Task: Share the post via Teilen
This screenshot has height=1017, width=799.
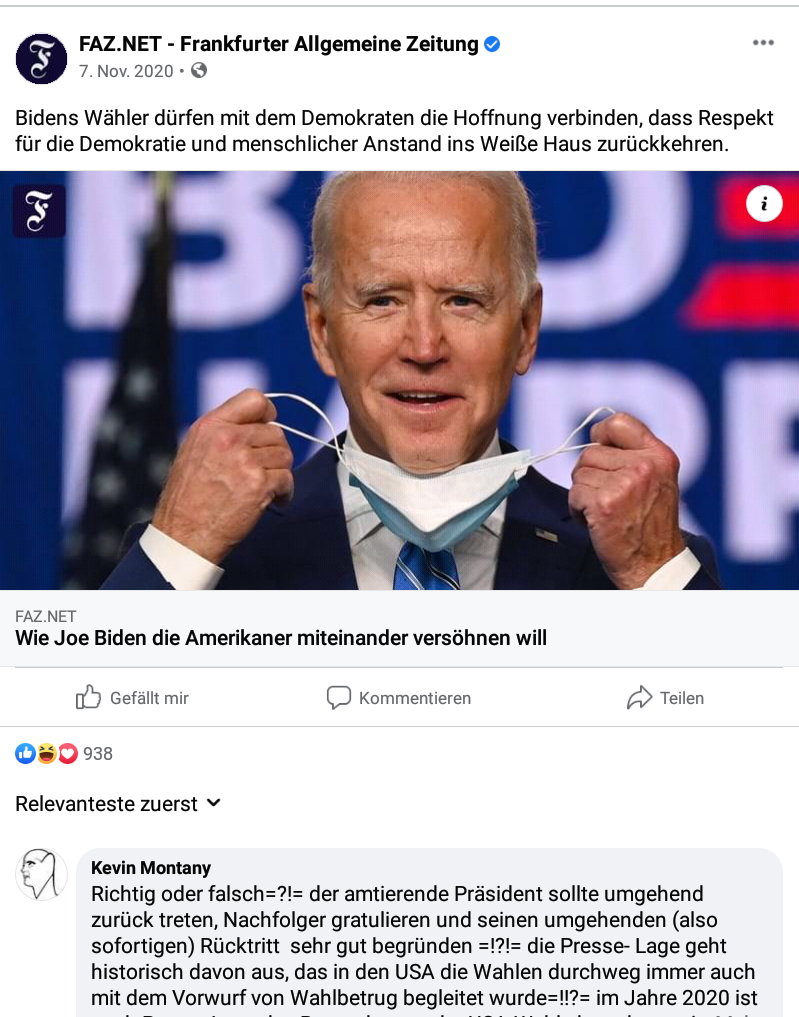Action: 665,698
